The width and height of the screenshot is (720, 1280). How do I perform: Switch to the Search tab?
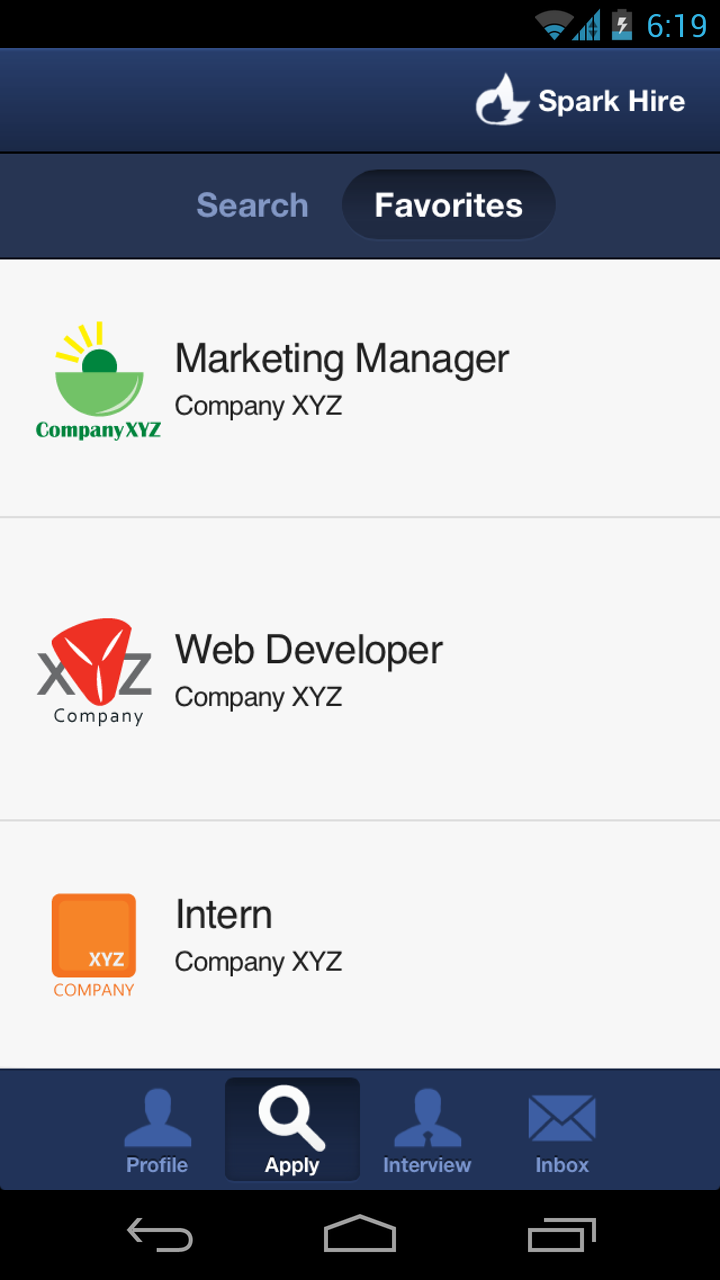[x=252, y=205]
